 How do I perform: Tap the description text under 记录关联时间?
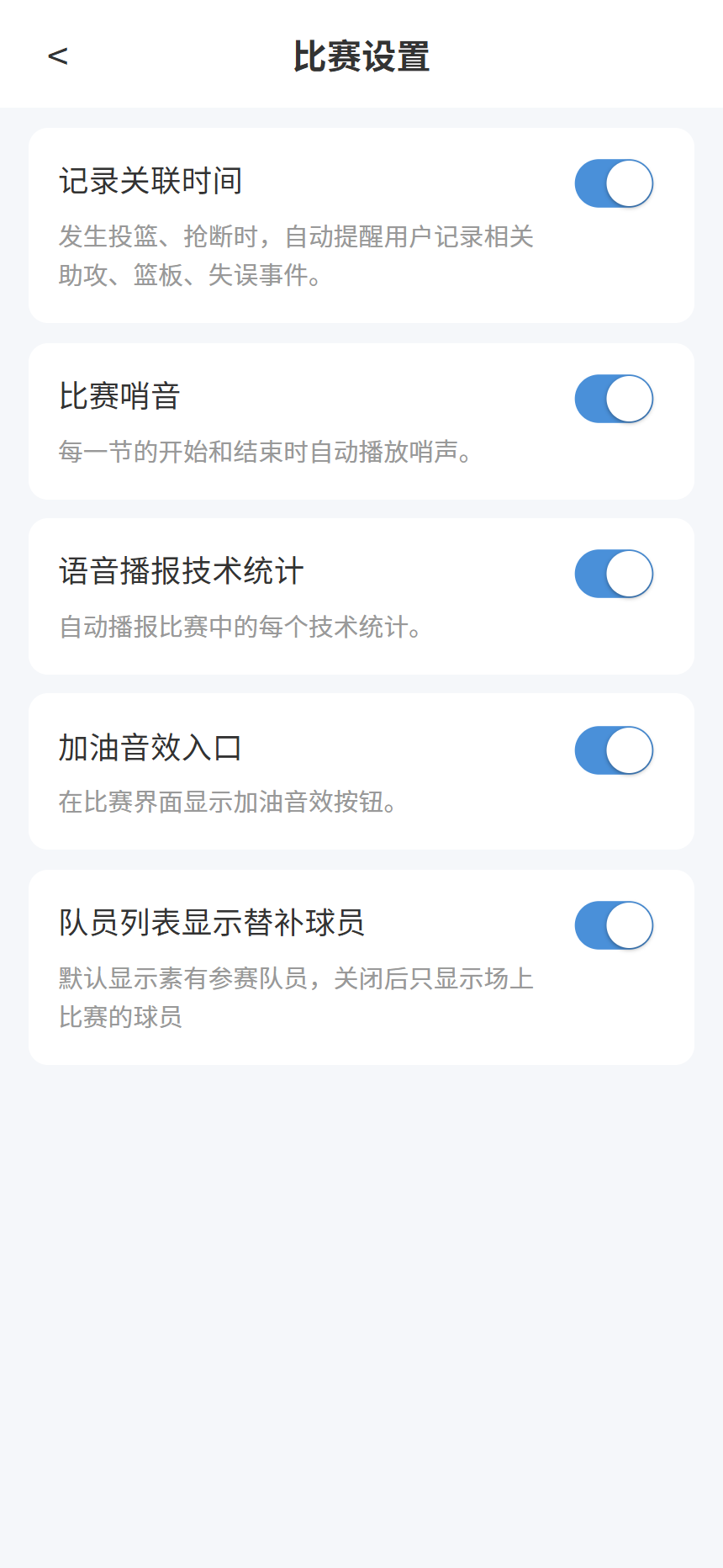pyautogui.click(x=298, y=257)
